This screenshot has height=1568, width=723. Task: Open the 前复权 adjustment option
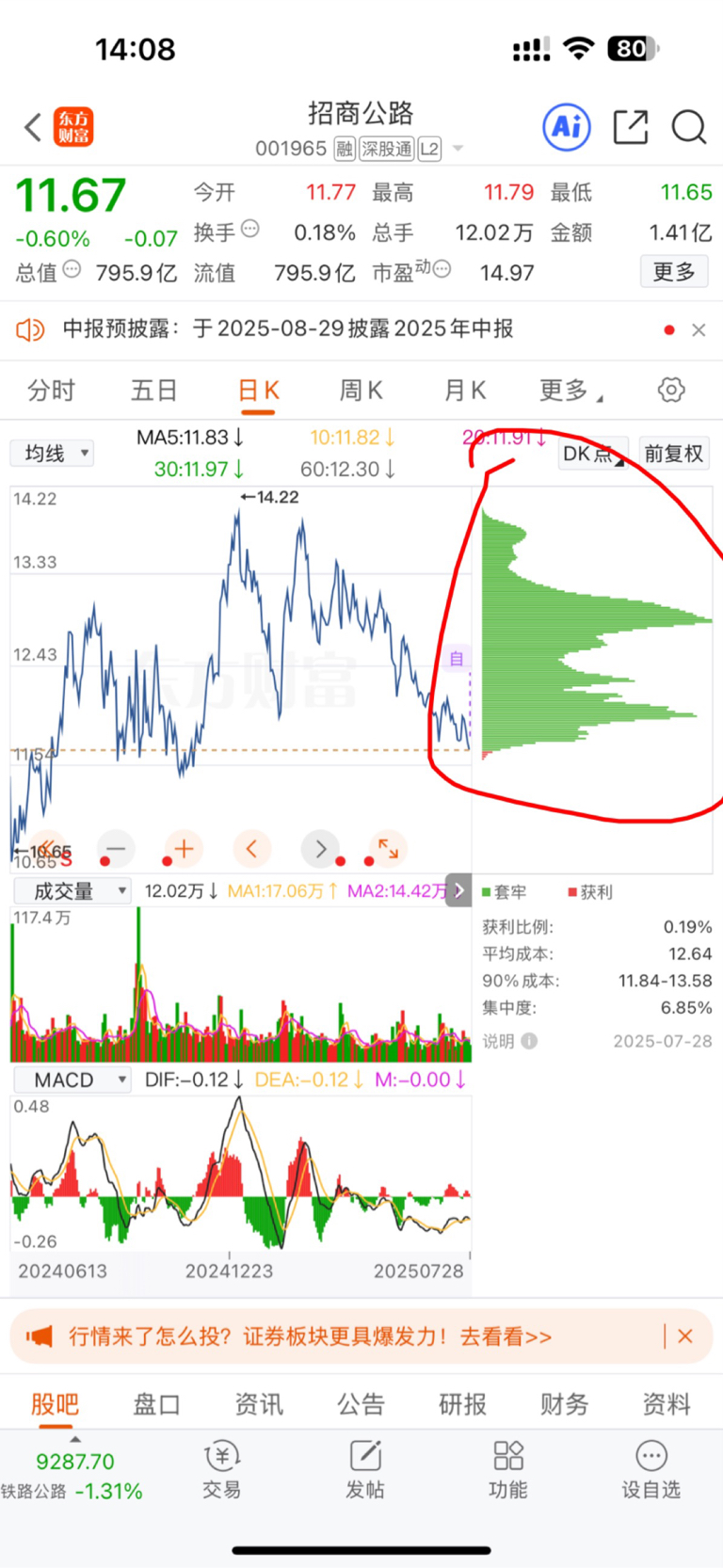(x=674, y=453)
